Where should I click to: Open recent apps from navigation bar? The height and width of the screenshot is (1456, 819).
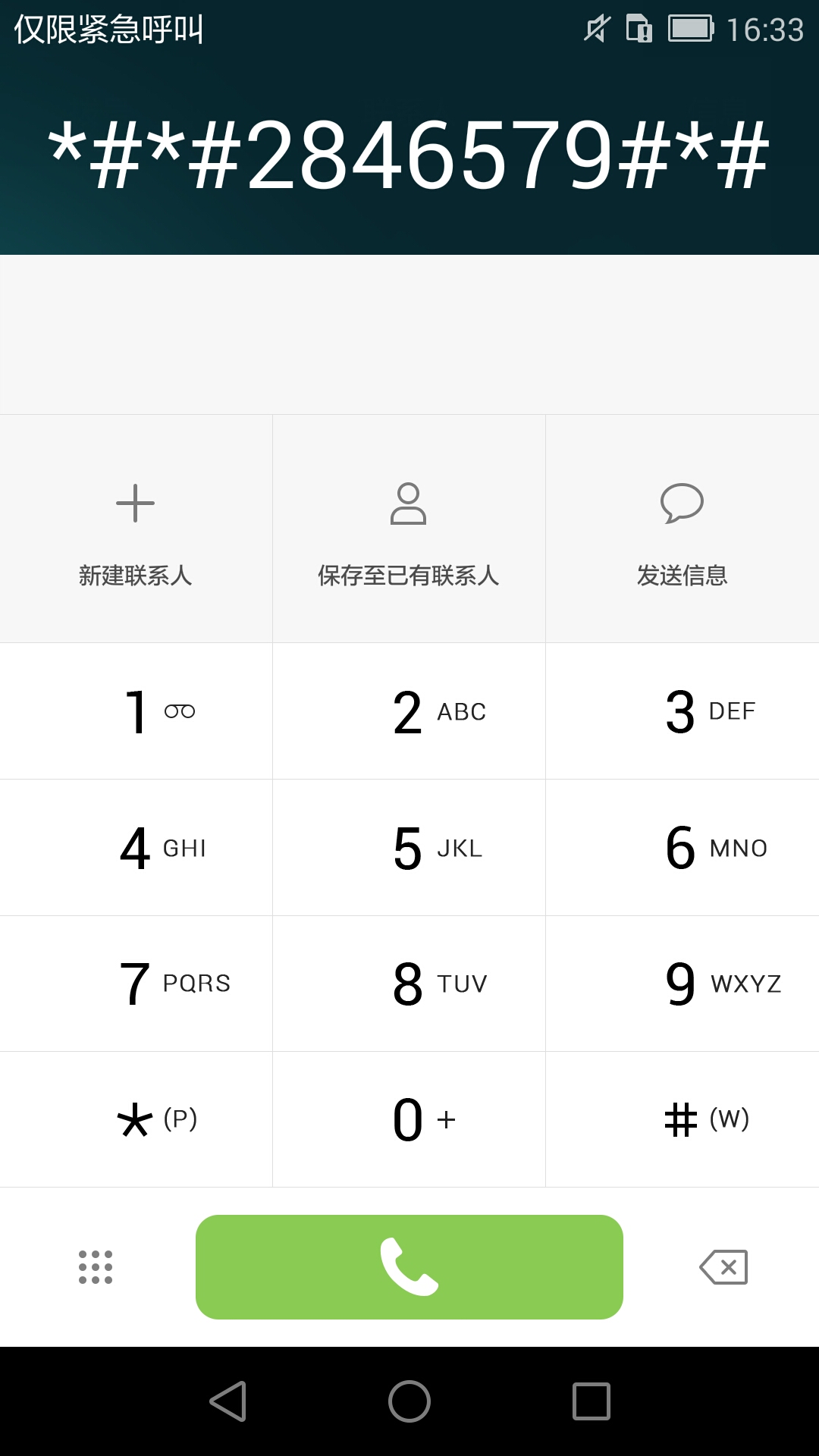tap(591, 1401)
